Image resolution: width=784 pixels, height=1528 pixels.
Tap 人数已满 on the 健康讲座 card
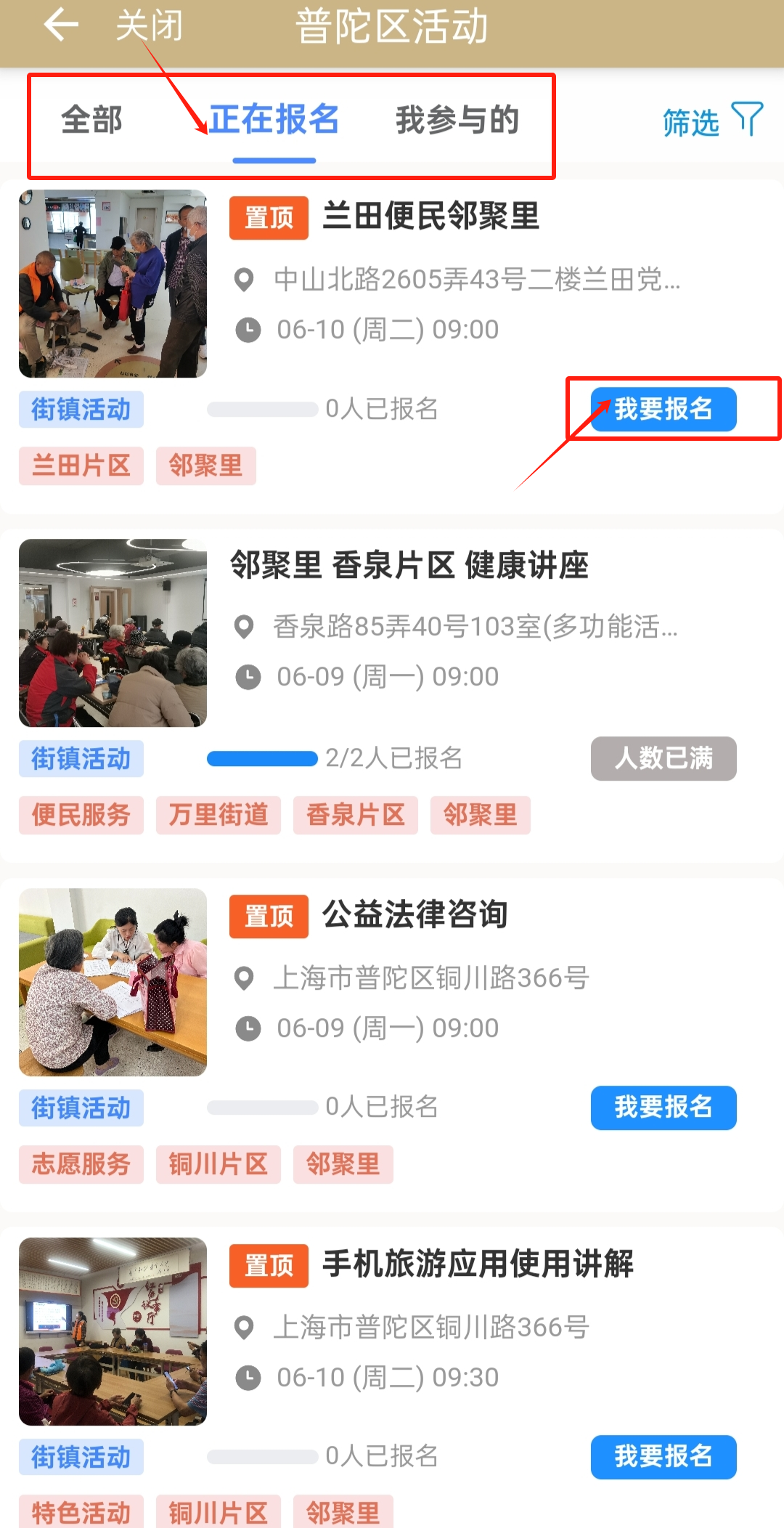tap(663, 758)
